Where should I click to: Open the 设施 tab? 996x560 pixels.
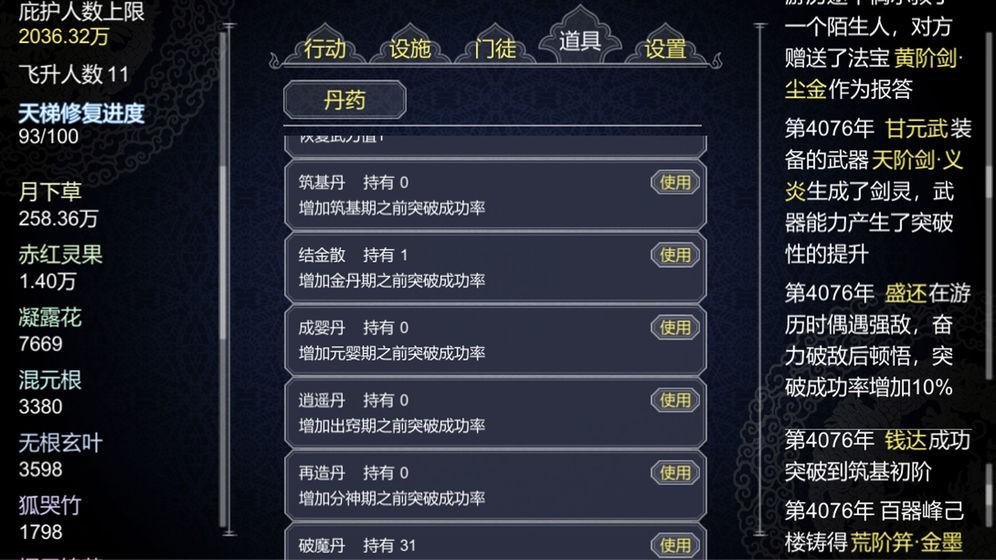point(410,48)
